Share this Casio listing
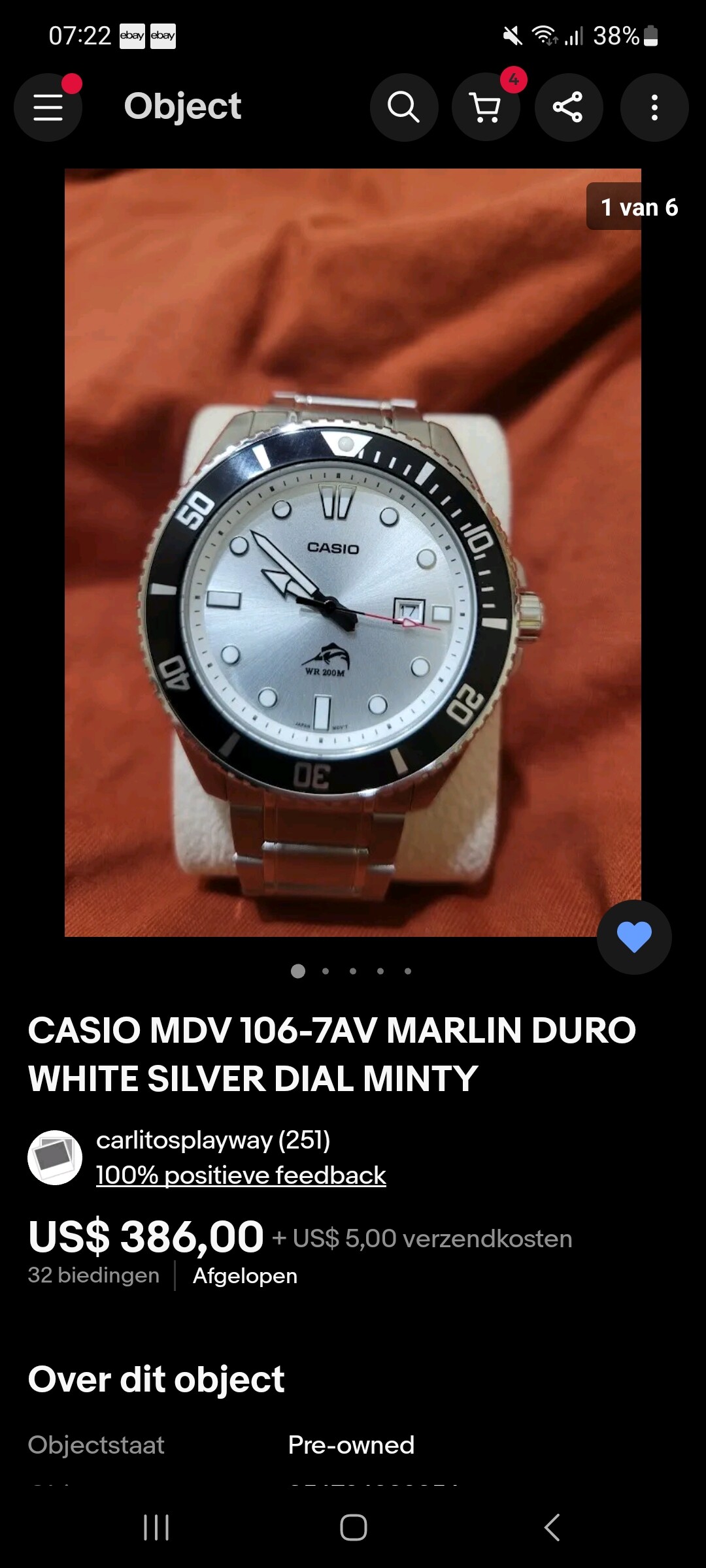The width and height of the screenshot is (706, 1568). tap(568, 107)
